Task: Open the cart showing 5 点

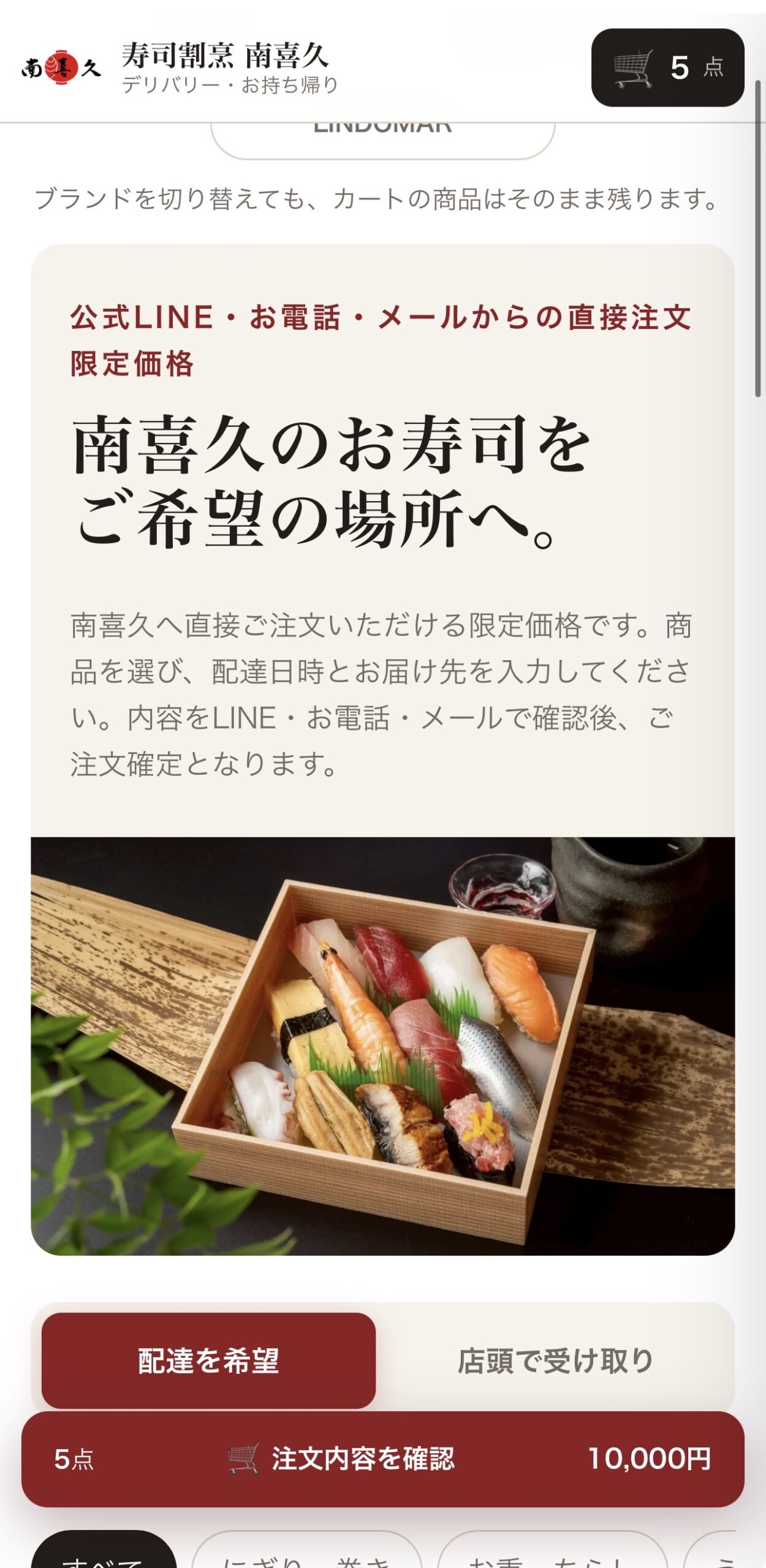Action: click(x=667, y=67)
